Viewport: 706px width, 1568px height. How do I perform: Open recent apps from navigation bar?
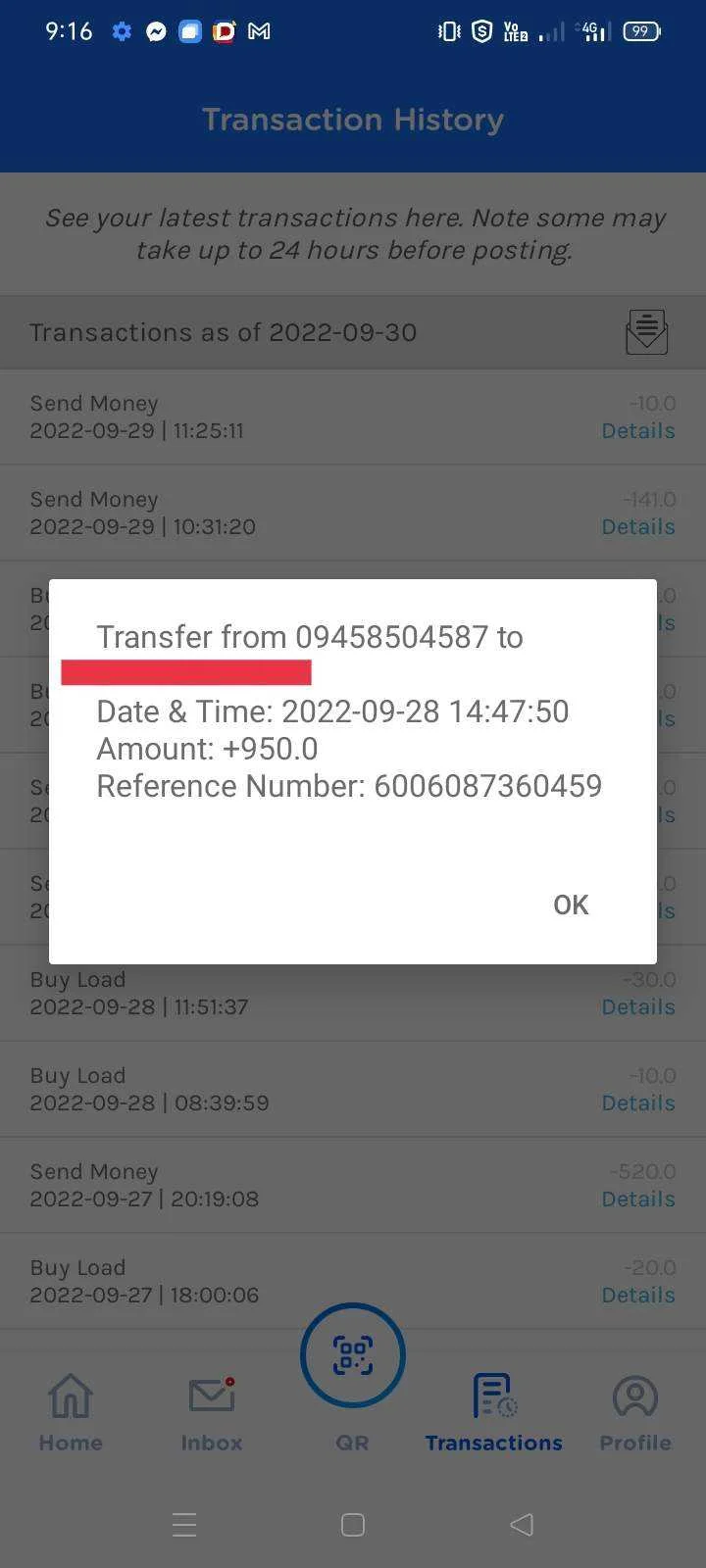pos(184,1524)
